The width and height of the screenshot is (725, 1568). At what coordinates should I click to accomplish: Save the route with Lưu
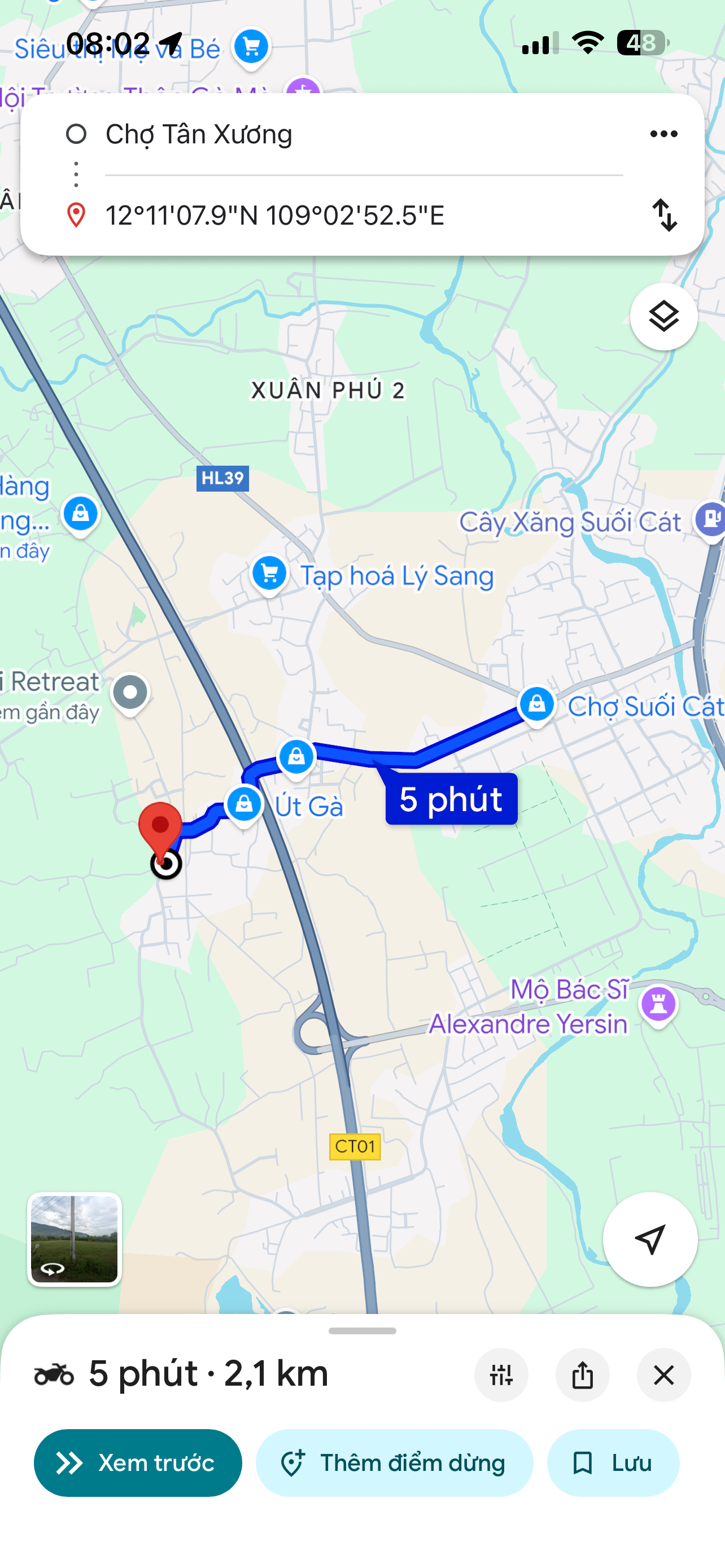pyautogui.click(x=613, y=1462)
